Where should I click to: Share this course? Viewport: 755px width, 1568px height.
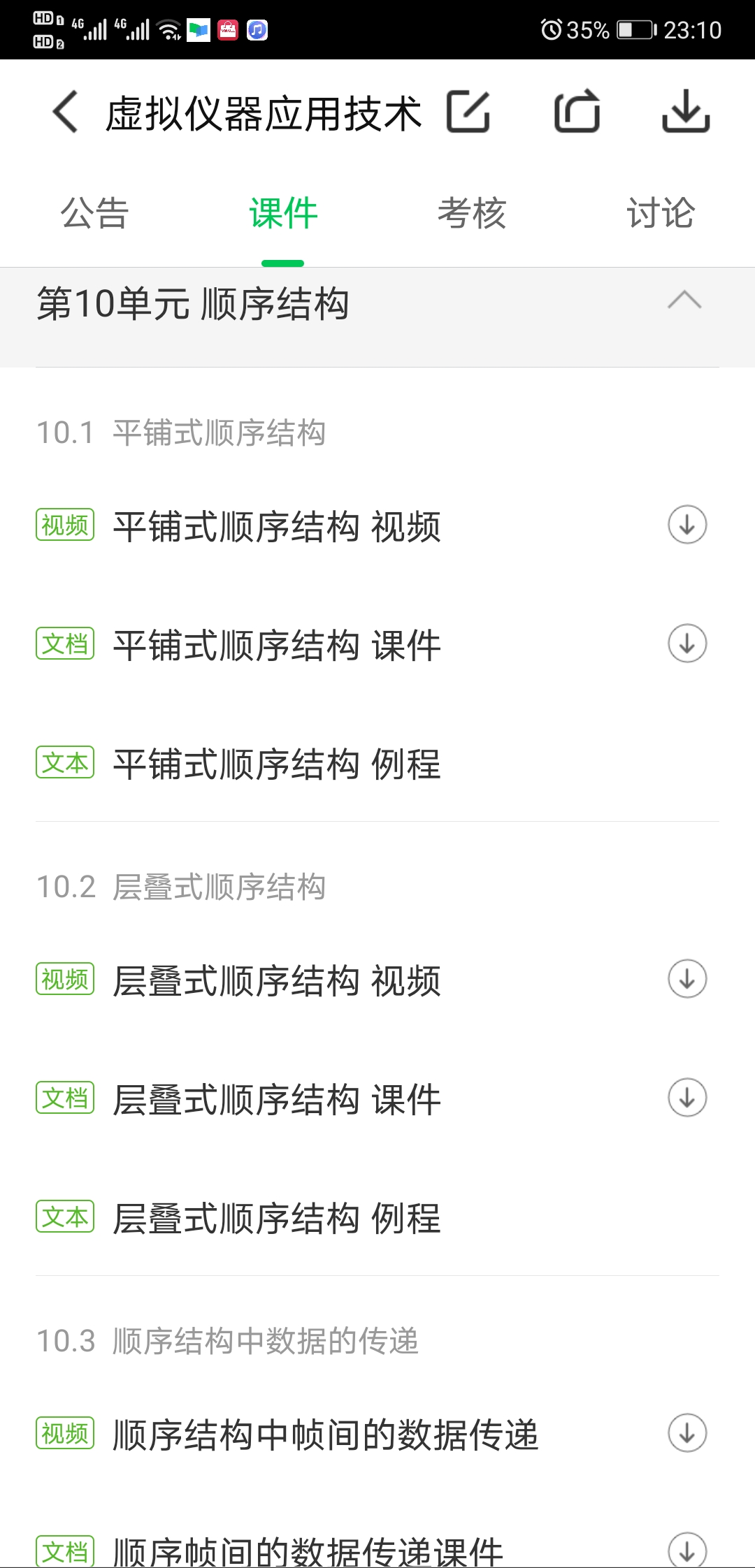point(577,112)
